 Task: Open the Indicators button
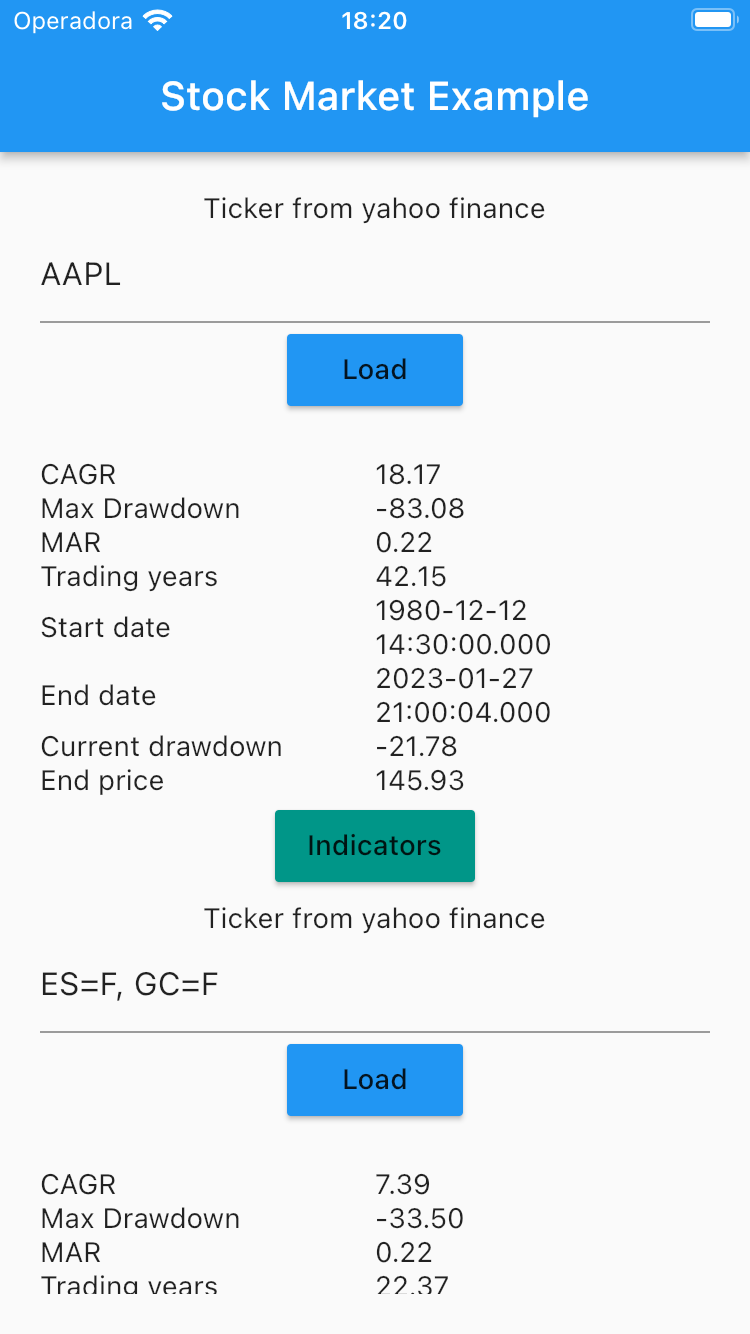coord(374,846)
